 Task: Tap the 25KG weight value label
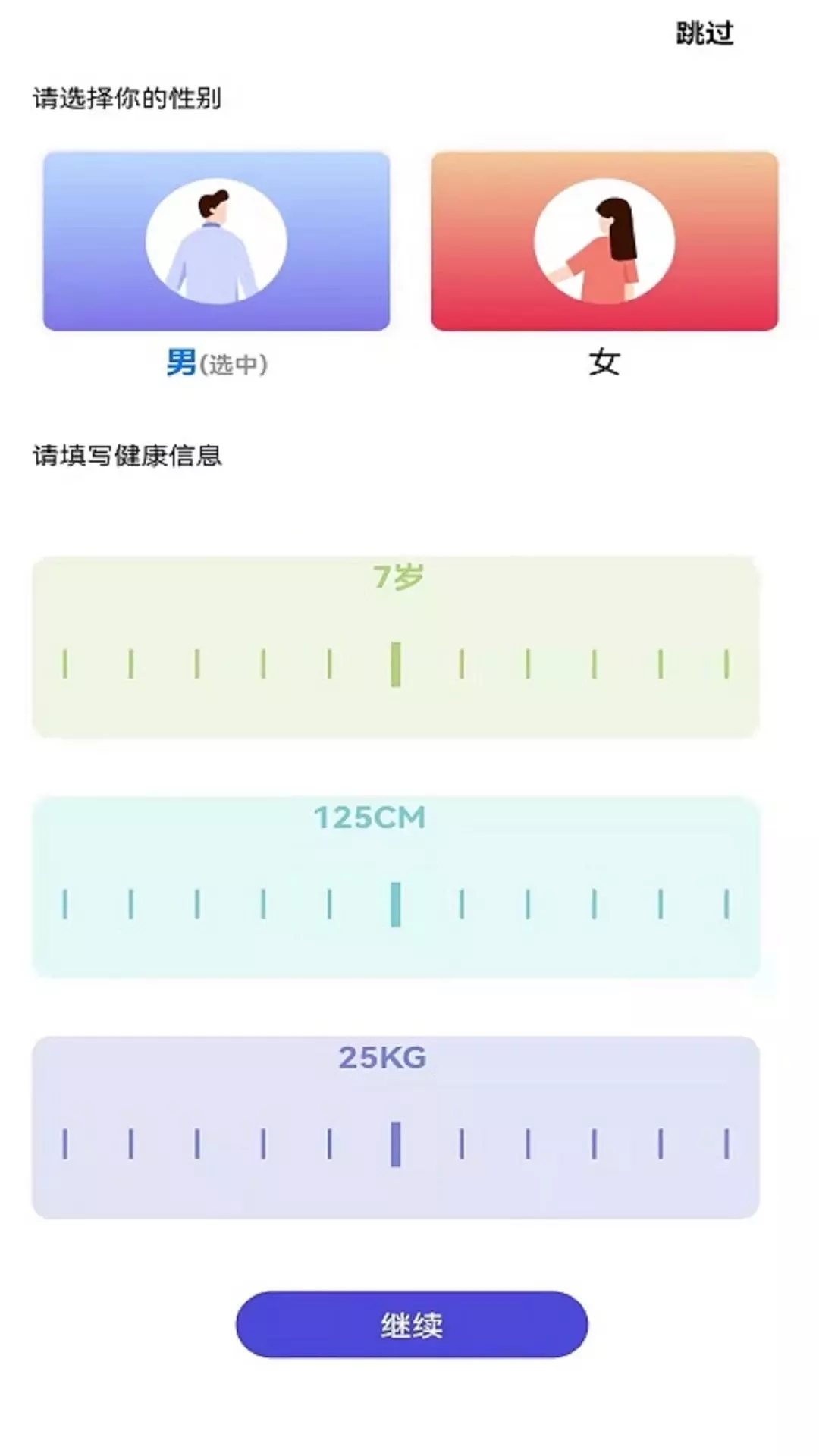(381, 1057)
